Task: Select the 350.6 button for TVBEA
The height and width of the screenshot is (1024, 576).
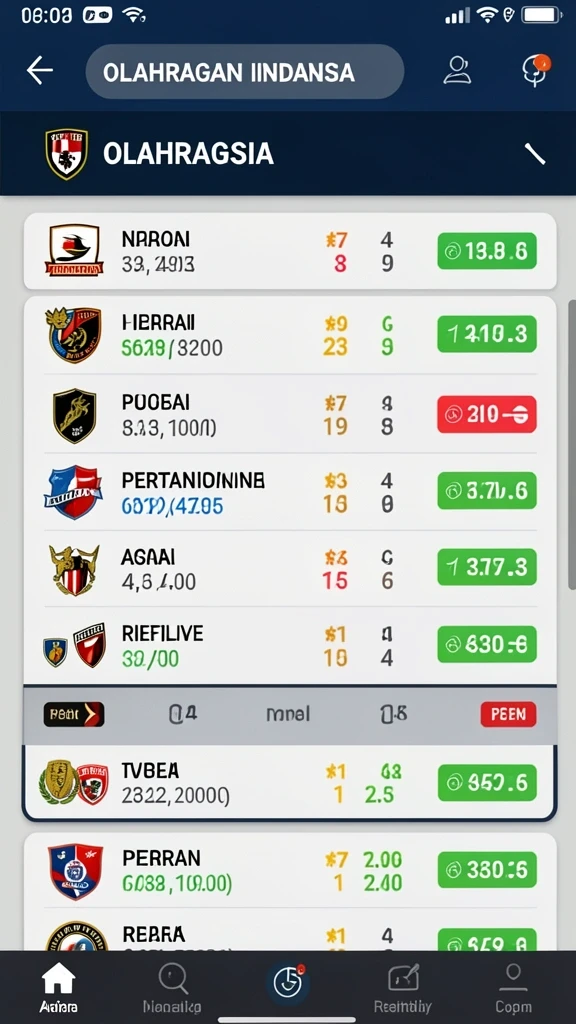Action: coord(487,783)
